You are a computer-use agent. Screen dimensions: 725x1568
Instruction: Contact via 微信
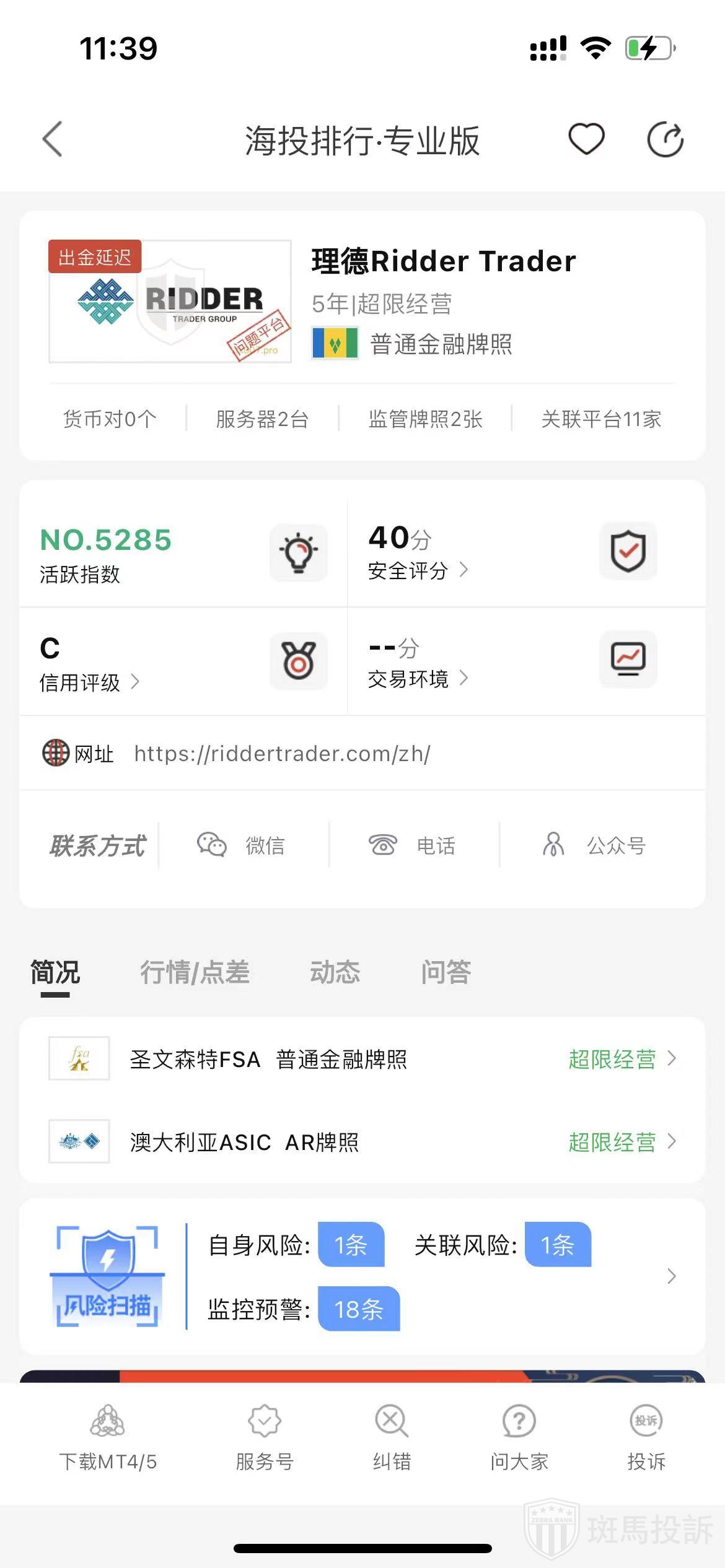[242, 845]
